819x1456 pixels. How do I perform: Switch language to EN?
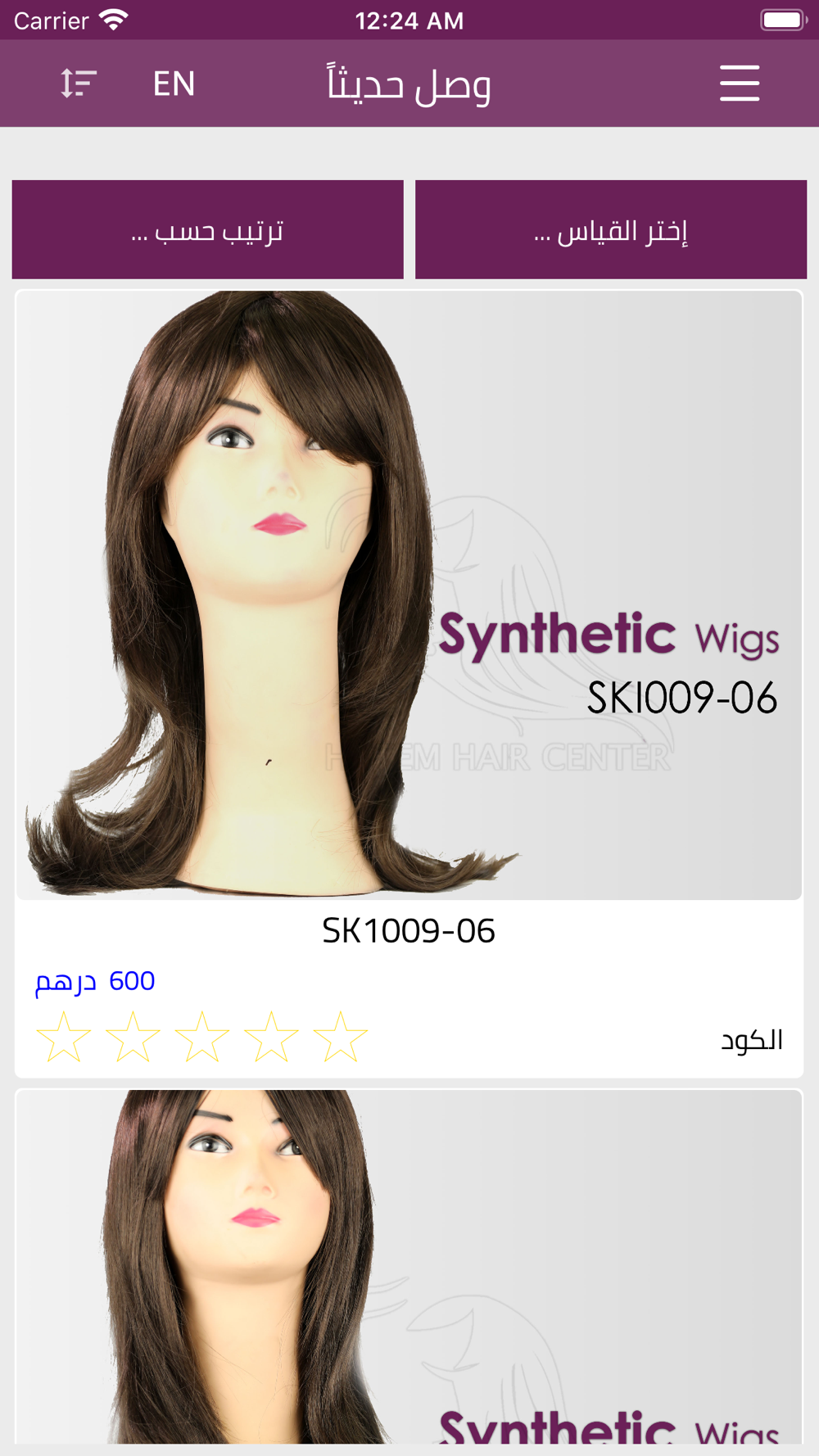174,84
